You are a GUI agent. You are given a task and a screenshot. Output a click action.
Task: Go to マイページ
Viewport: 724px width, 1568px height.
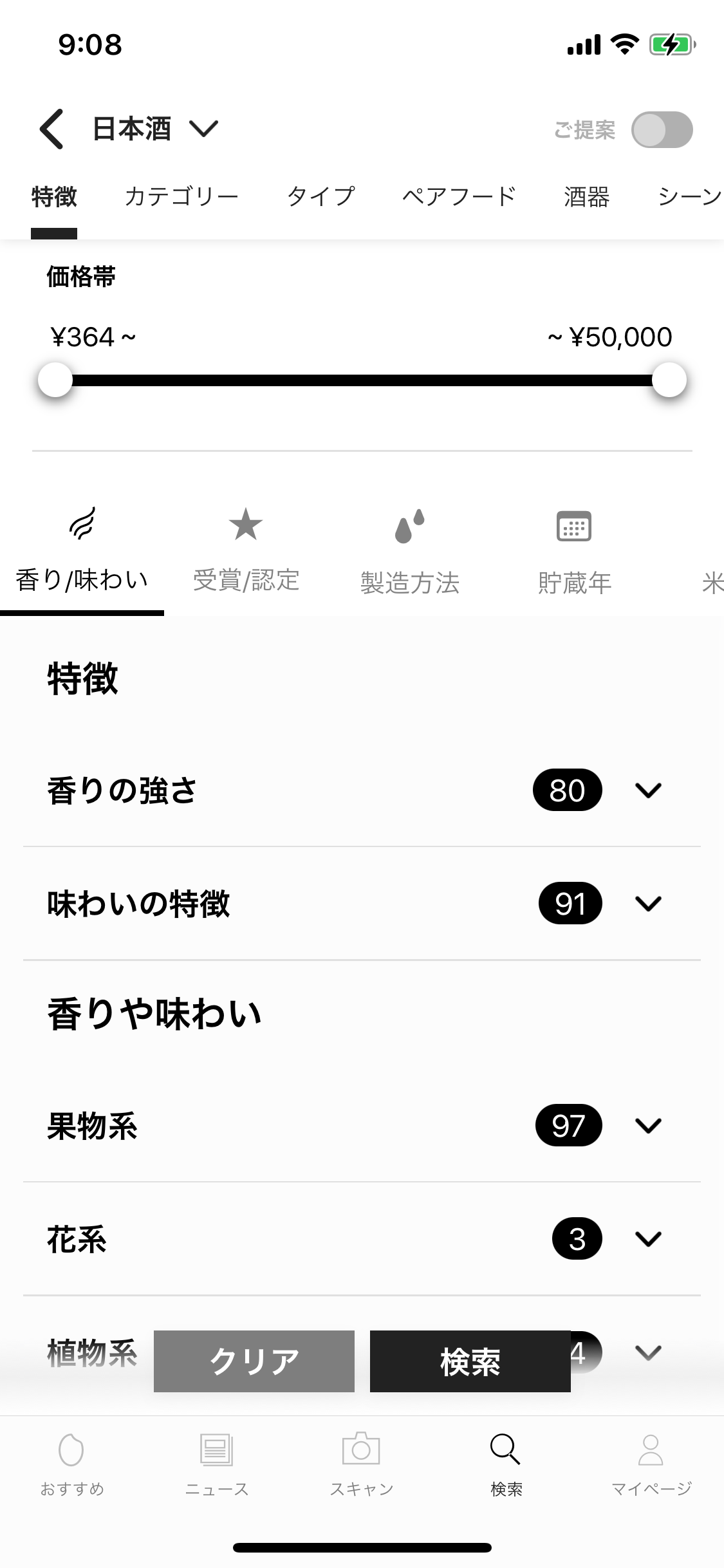tap(651, 1464)
